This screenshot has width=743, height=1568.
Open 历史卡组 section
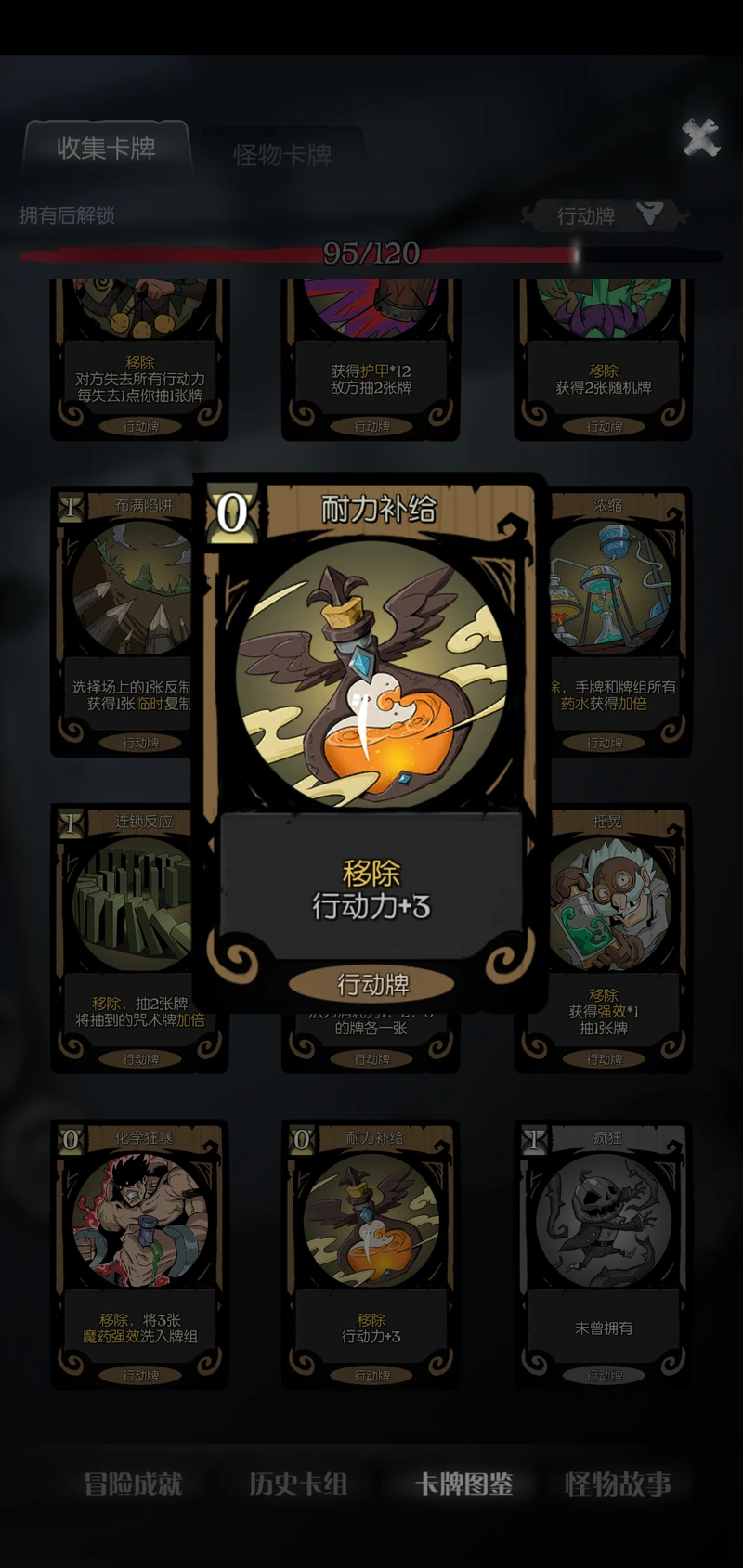[298, 1484]
